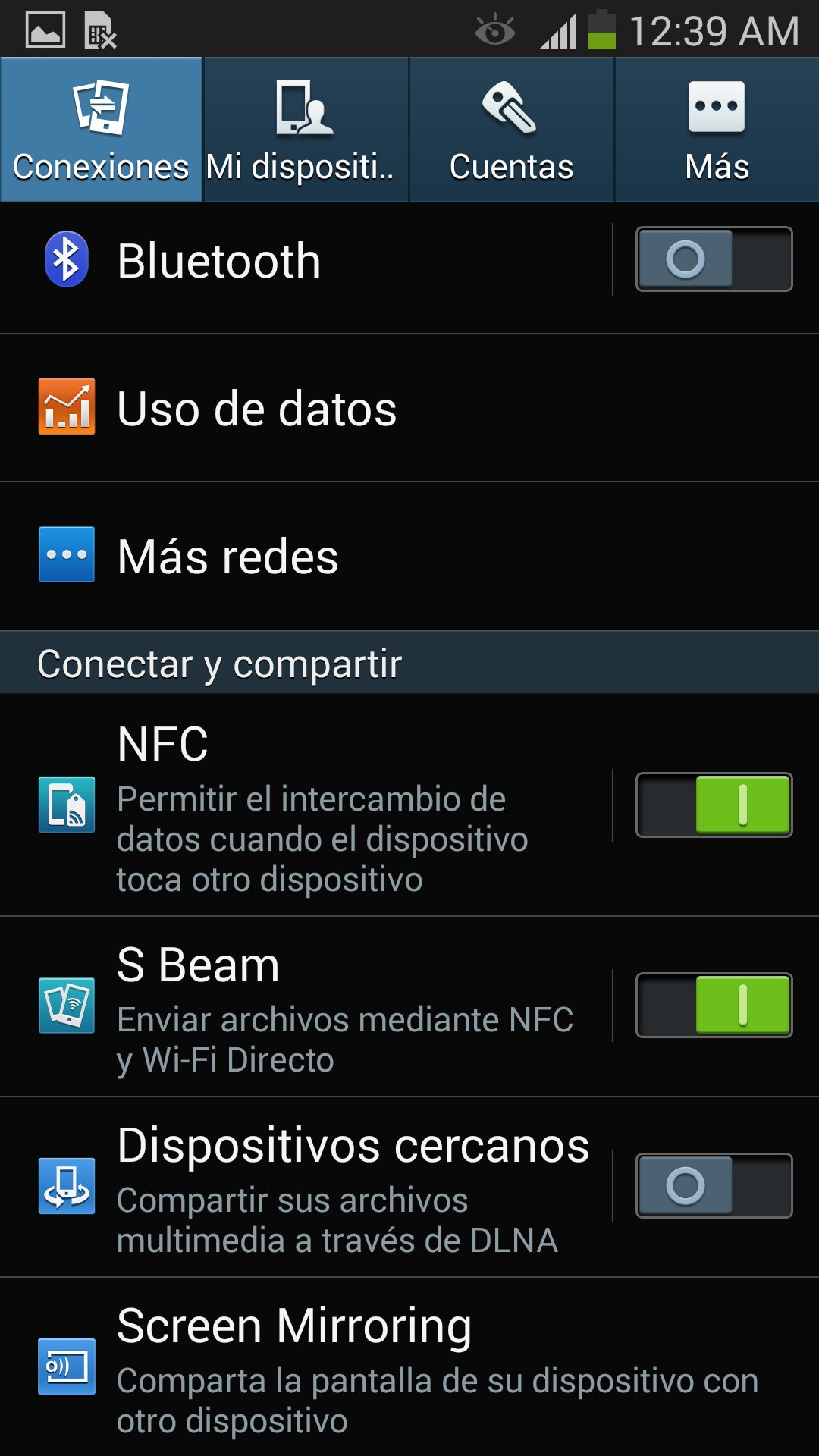The height and width of the screenshot is (1456, 819).
Task: Open Screen Mirroring
Action: tap(409, 1367)
